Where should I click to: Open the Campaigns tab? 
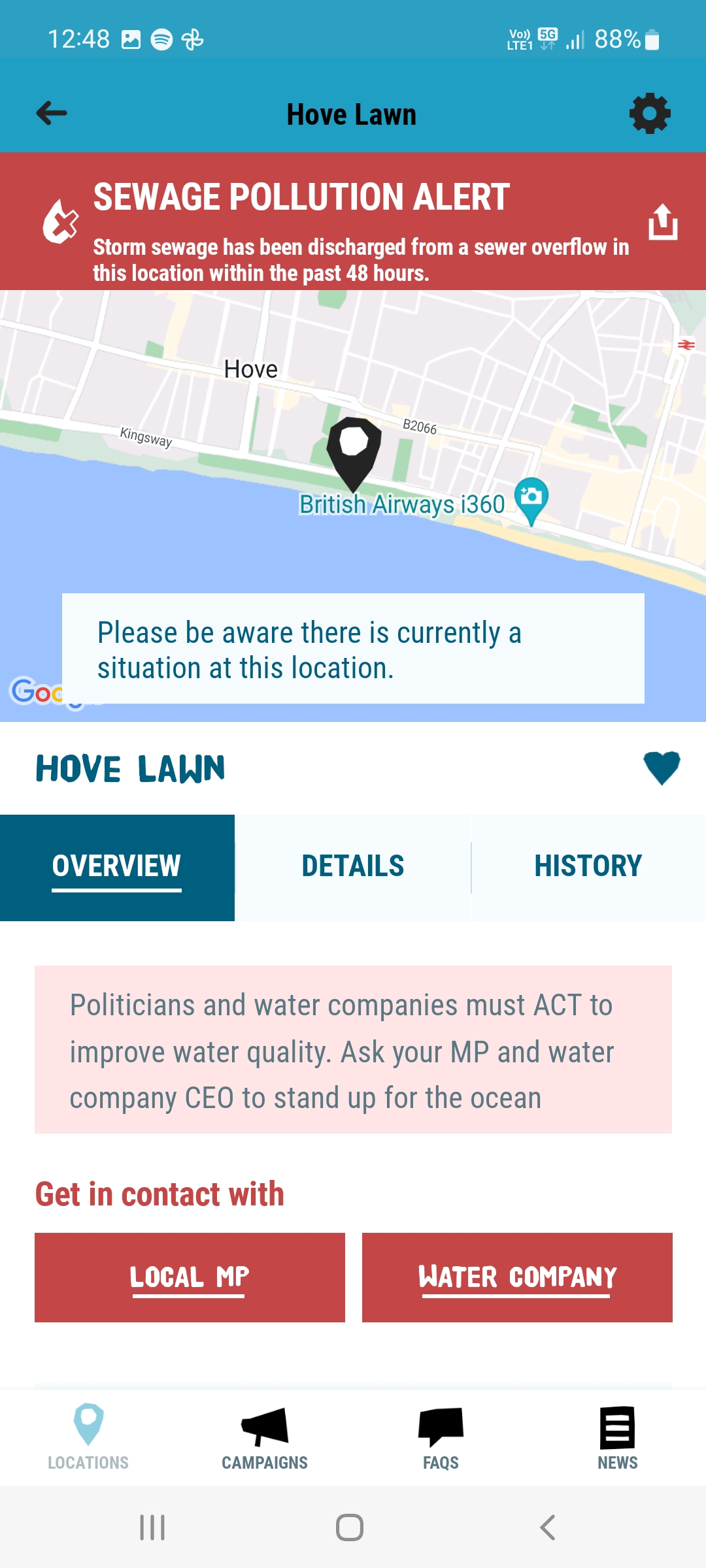(265, 1437)
